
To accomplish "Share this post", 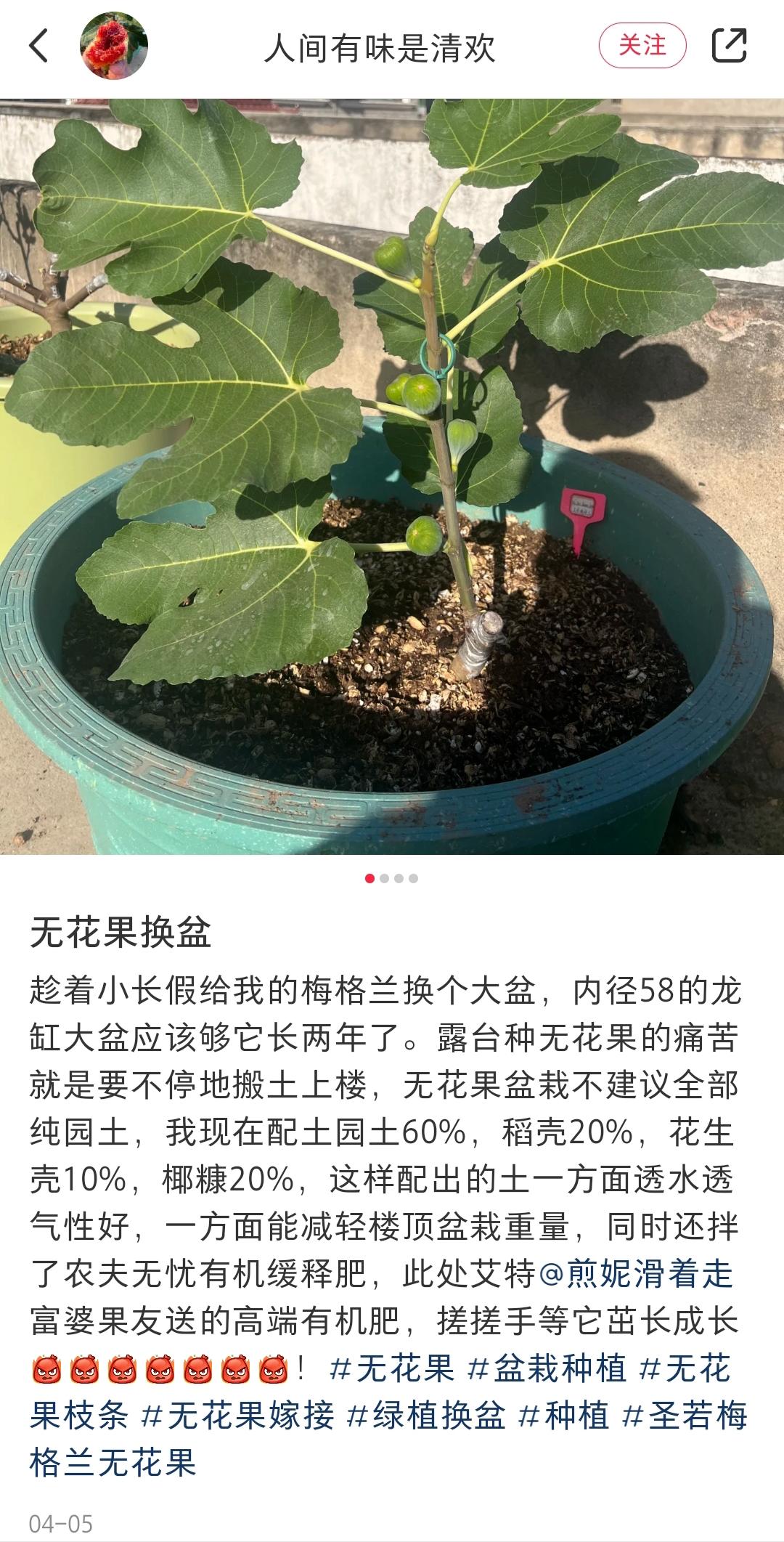I will [728, 46].
